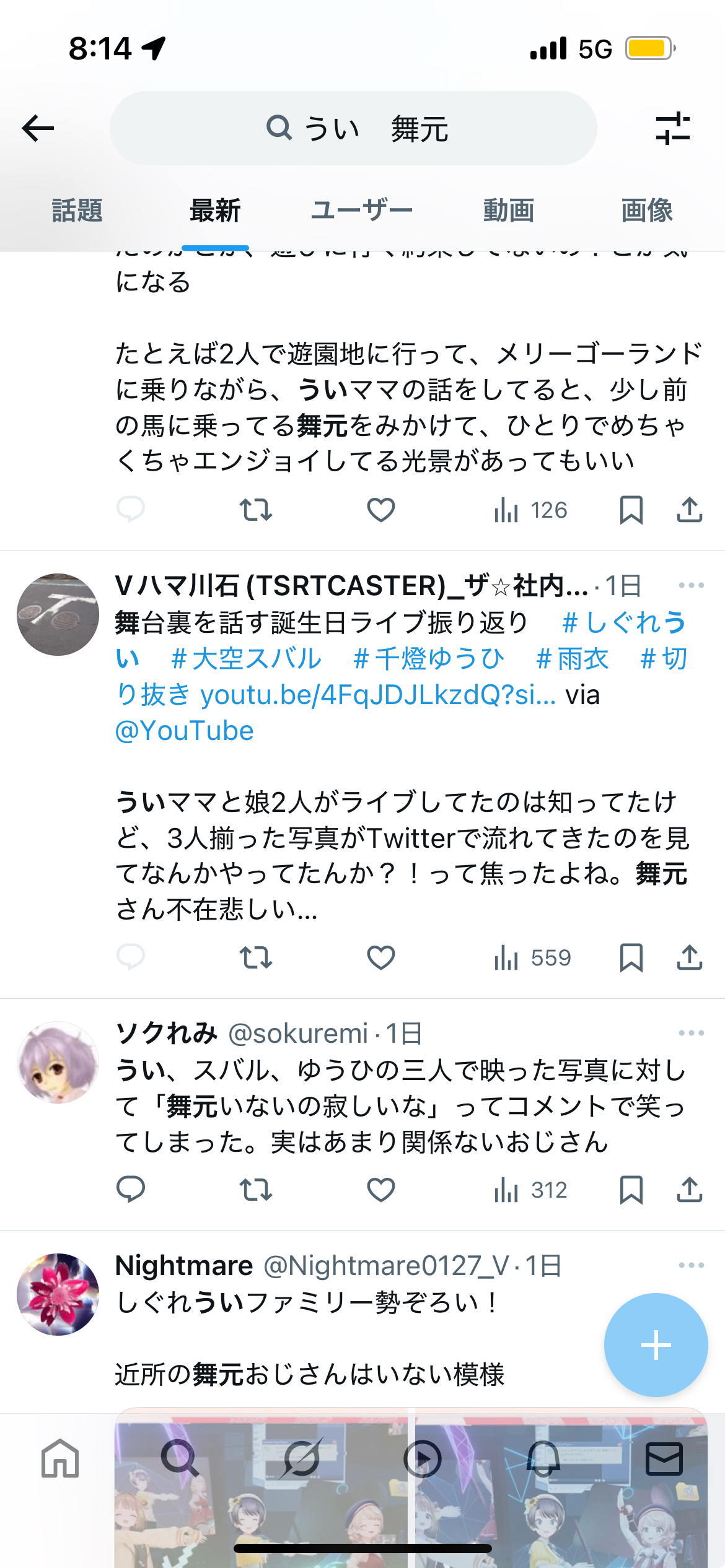725x1568 pixels.
Task: Open overflow menu on ソクれみ's post
Action: pyautogui.click(x=691, y=1033)
